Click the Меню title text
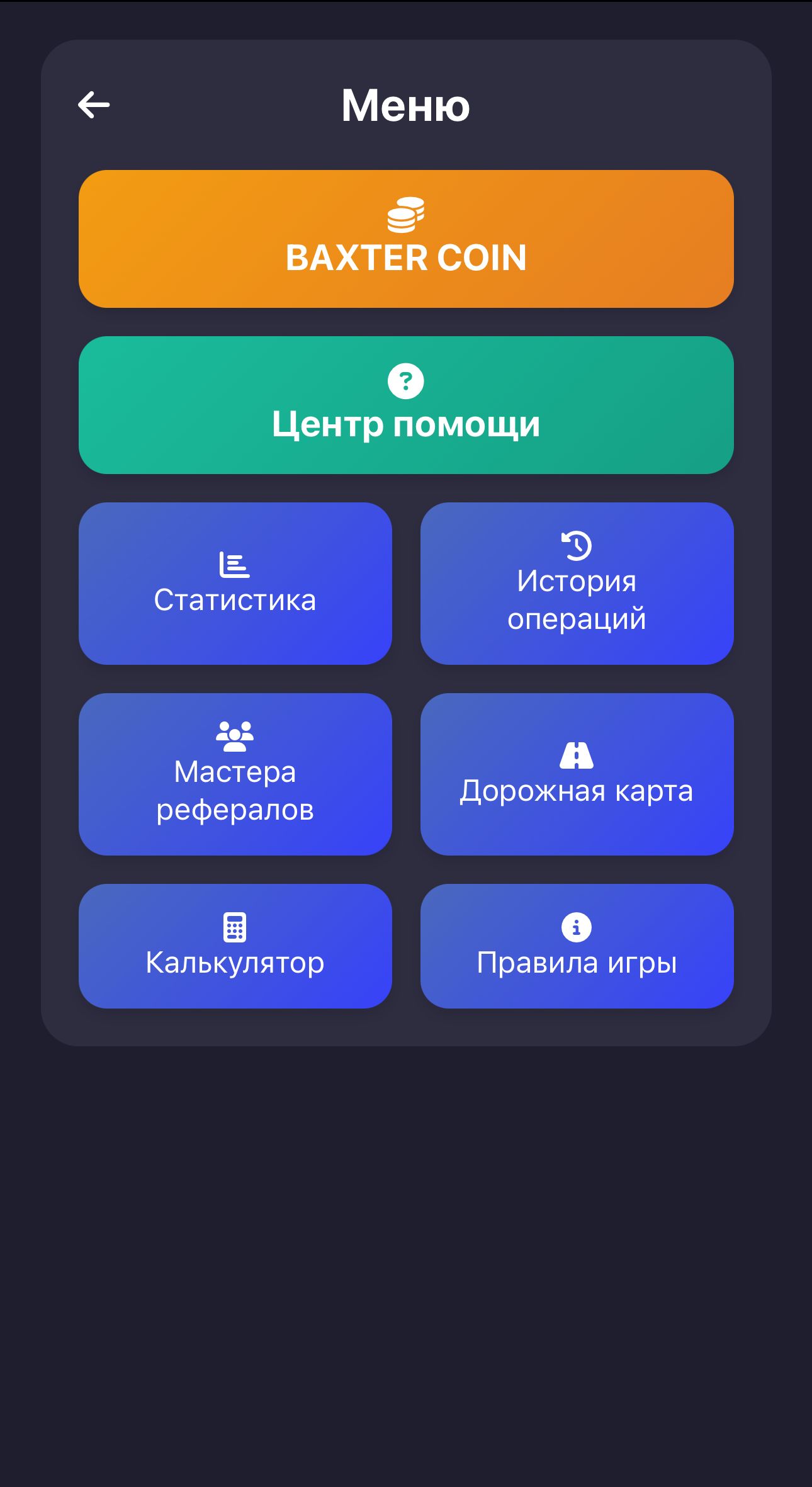The height and width of the screenshot is (1487, 812). (405, 106)
